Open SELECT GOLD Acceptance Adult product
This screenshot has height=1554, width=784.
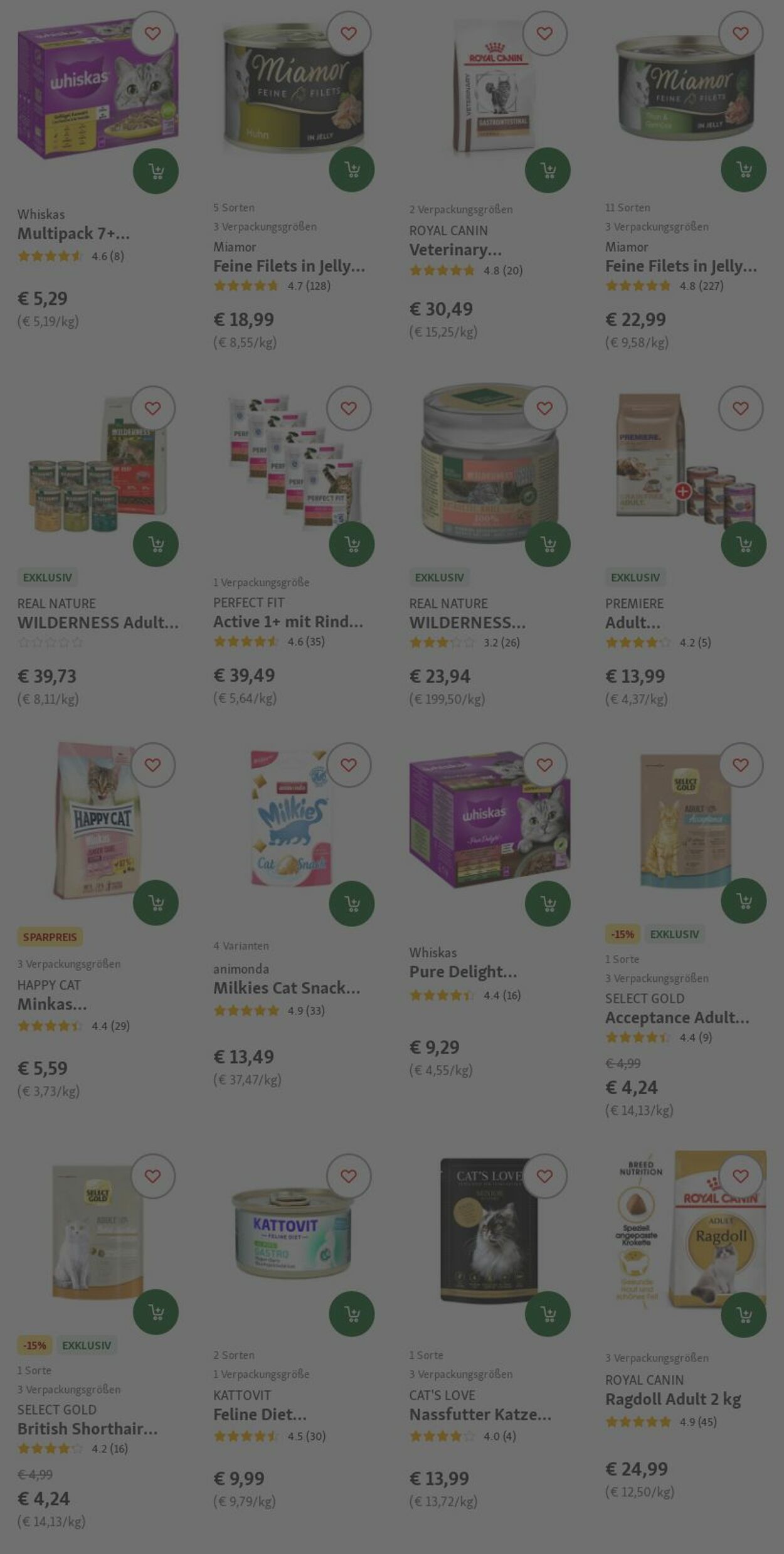click(x=676, y=1018)
